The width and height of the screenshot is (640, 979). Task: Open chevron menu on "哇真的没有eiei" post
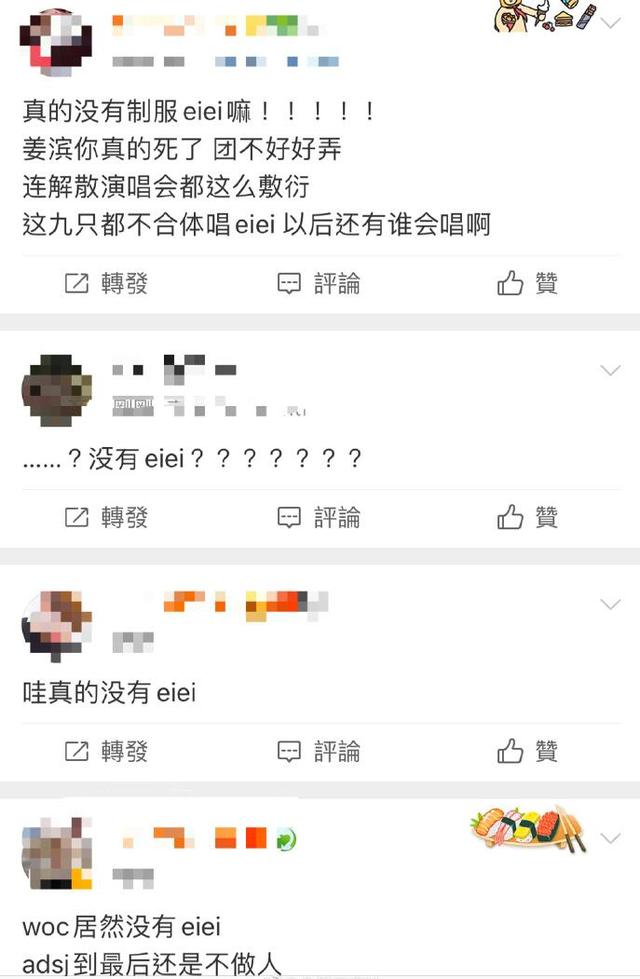(610, 604)
